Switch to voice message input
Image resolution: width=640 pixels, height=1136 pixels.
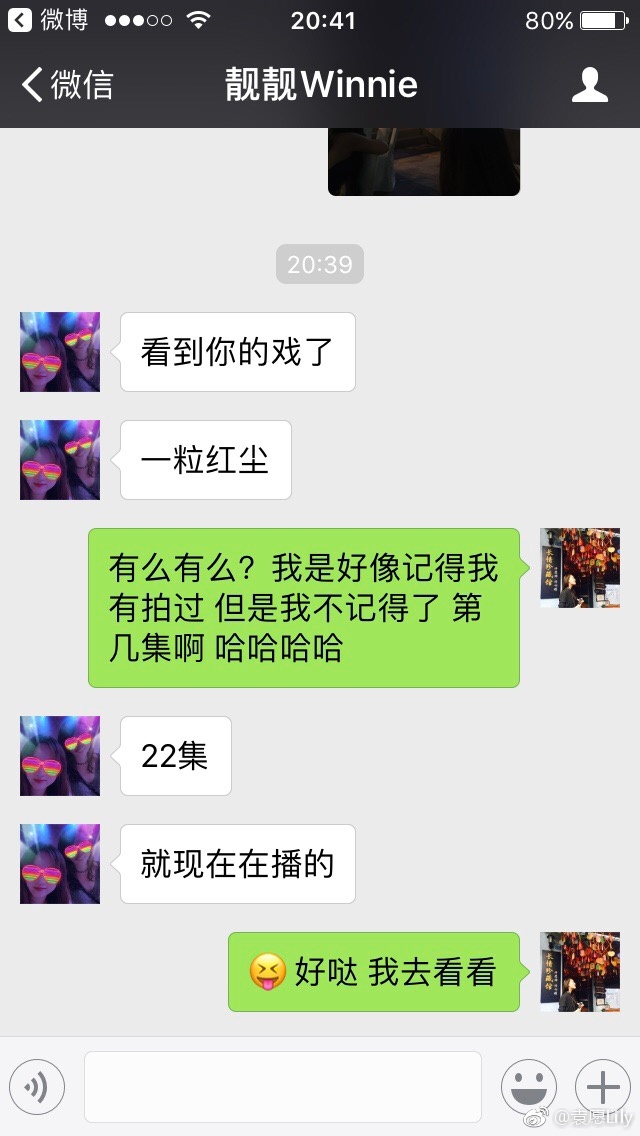coord(37,1086)
